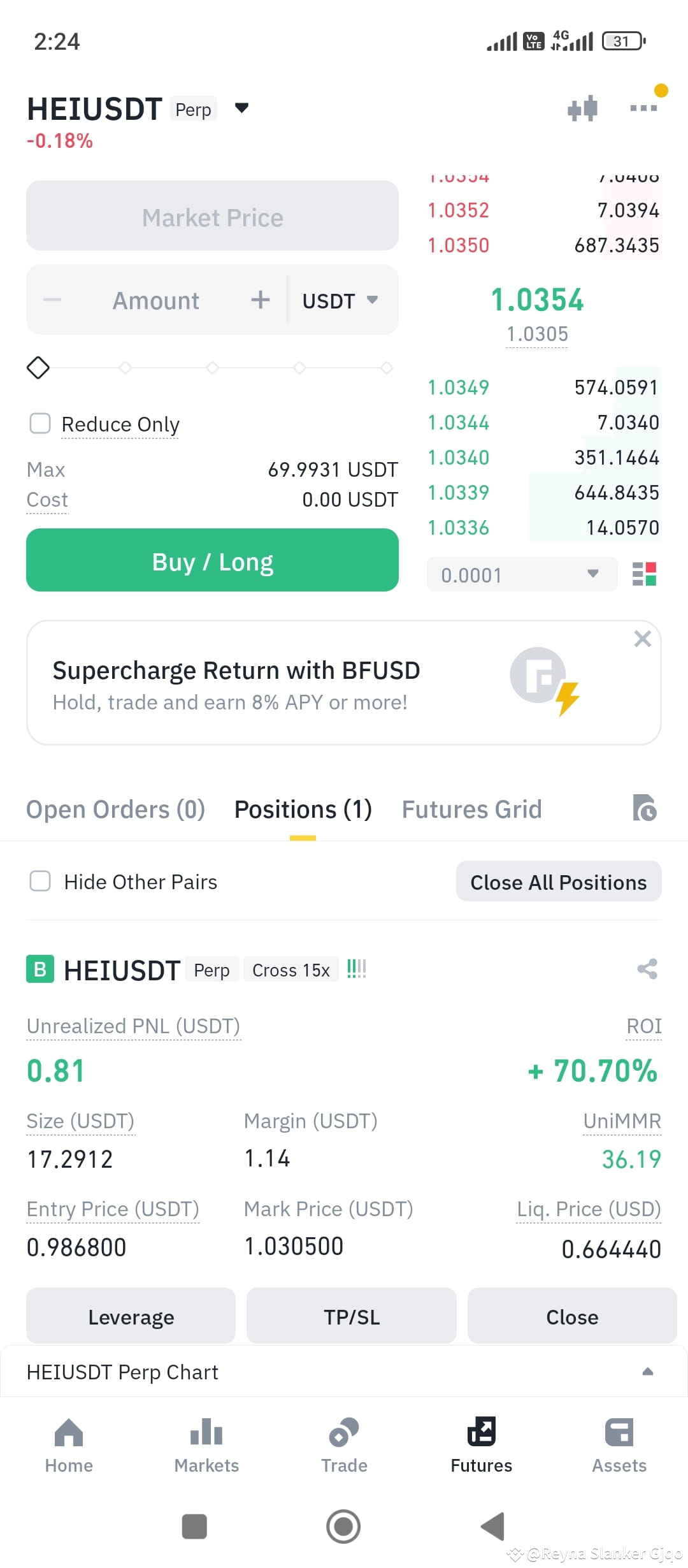The image size is (688, 1568).
Task: Expand the HEIUSDT pair selector arrow
Action: [241, 108]
